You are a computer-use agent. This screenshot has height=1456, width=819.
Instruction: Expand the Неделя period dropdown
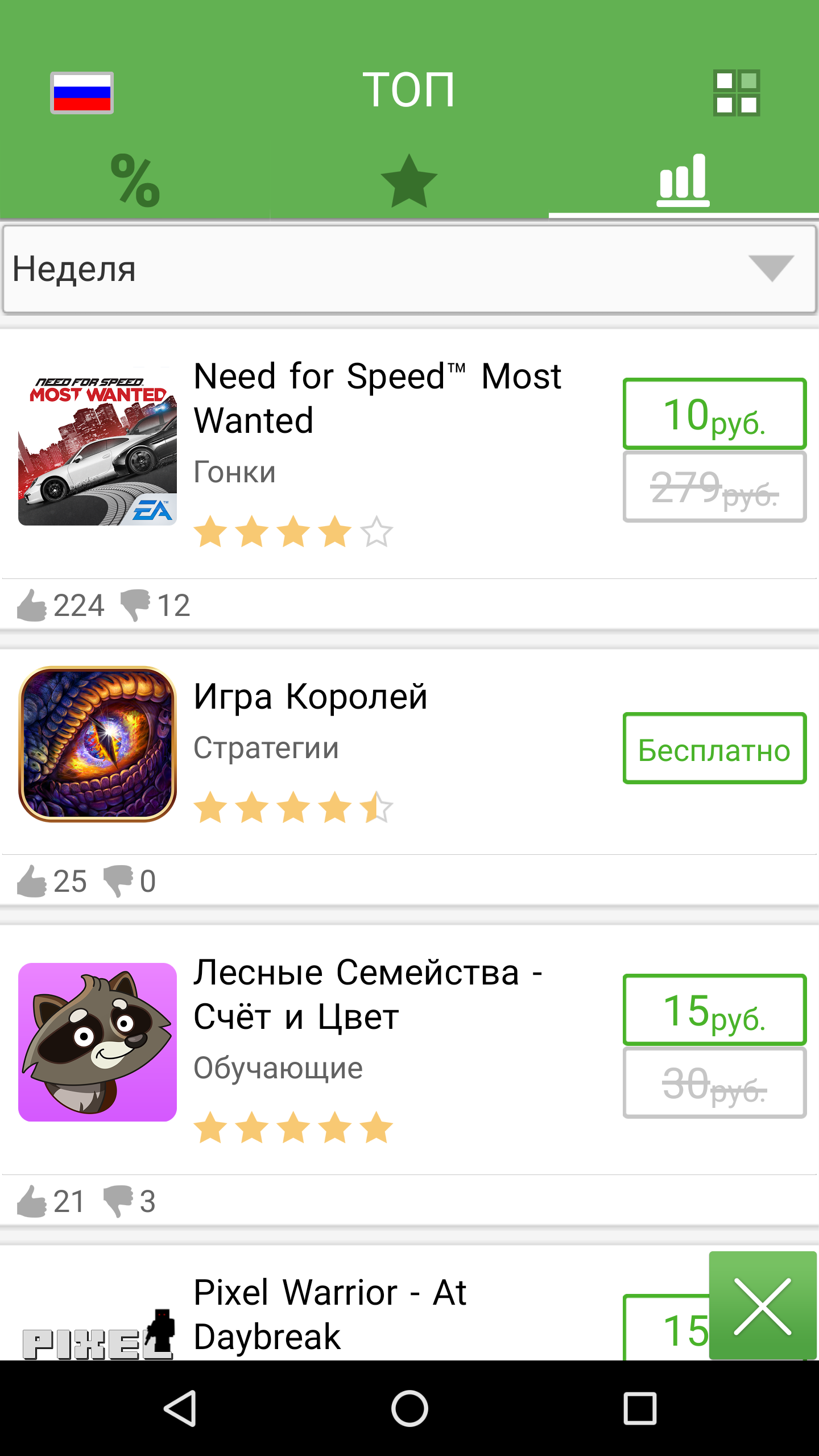(409, 269)
